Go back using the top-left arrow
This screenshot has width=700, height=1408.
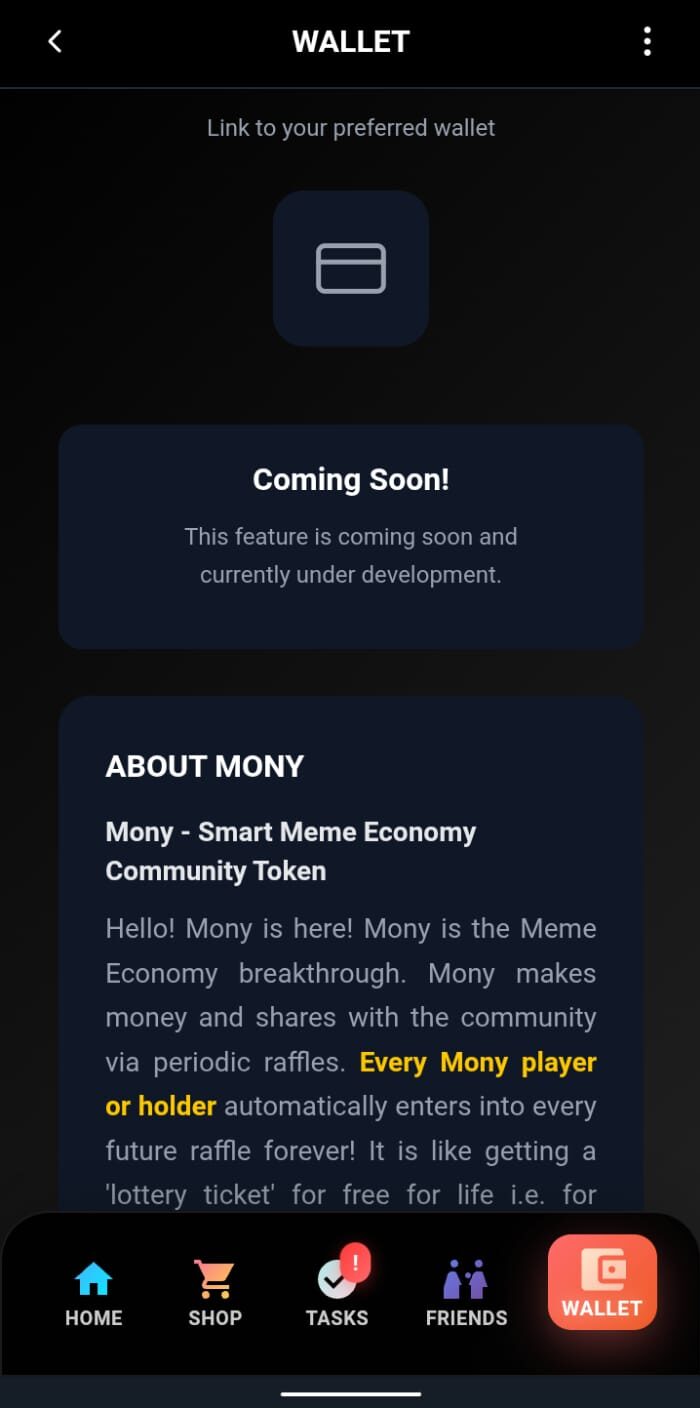[55, 42]
